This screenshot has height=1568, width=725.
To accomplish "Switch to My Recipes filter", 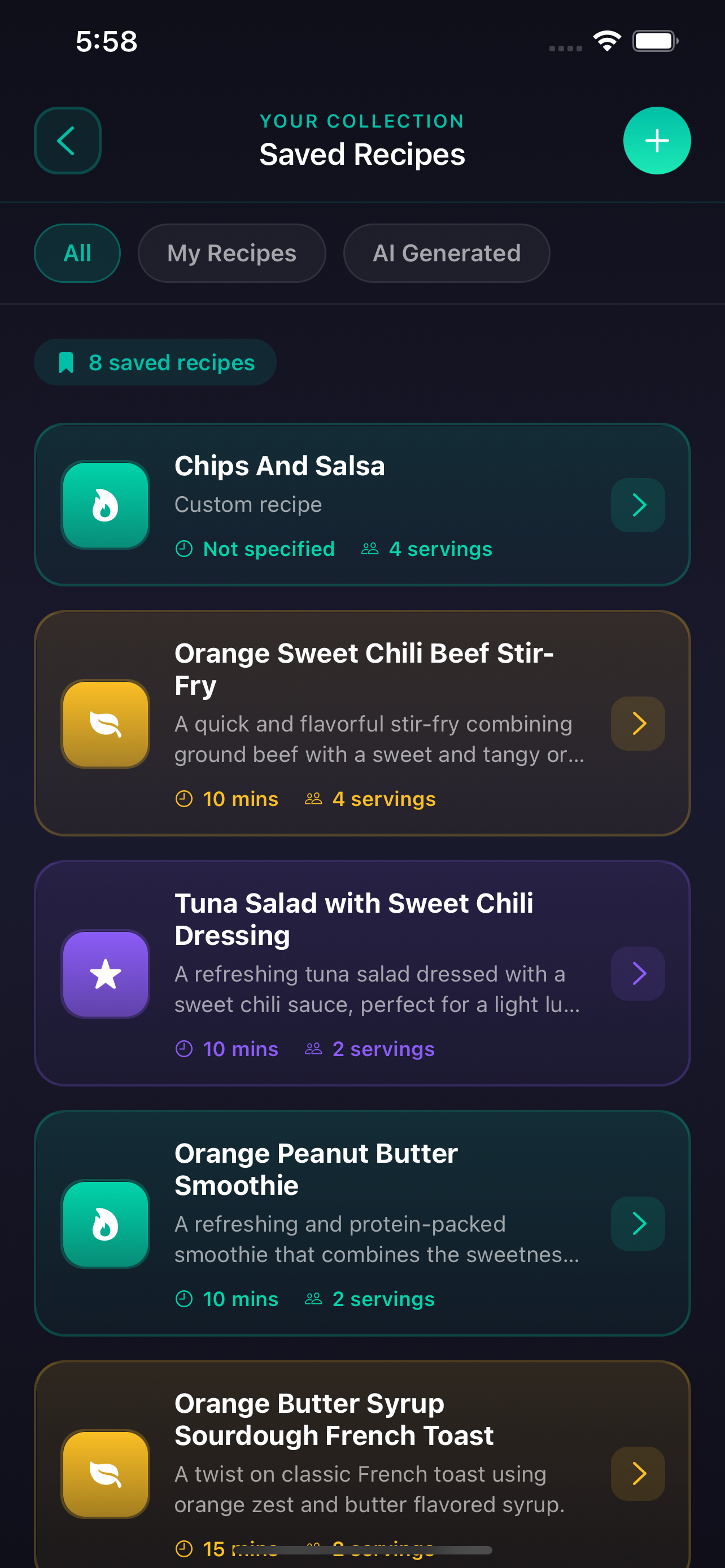I will [x=232, y=253].
